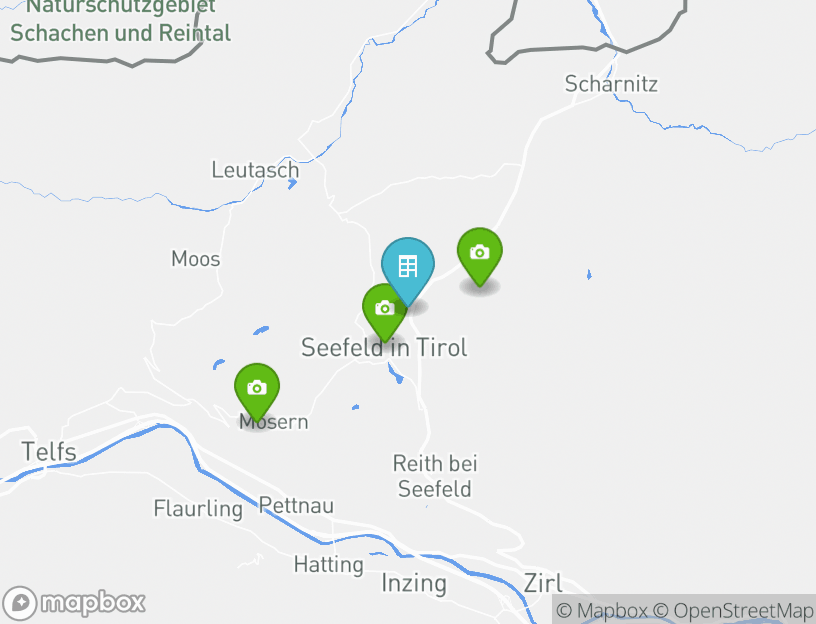Viewport: 816px width, 624px height.
Task: Tap the blue hotel marker near Seefeld
Action: pyautogui.click(x=408, y=266)
